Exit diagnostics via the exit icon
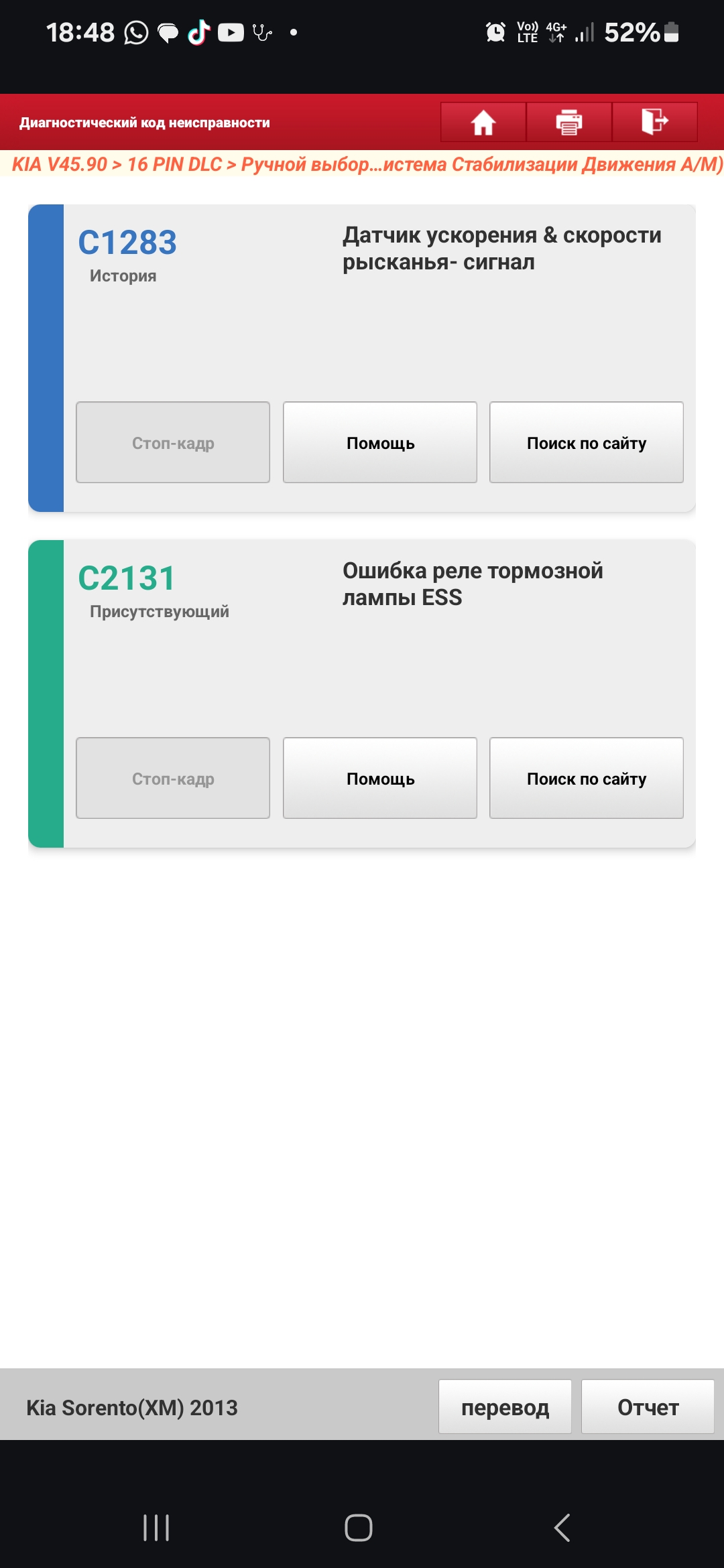 coord(654,122)
